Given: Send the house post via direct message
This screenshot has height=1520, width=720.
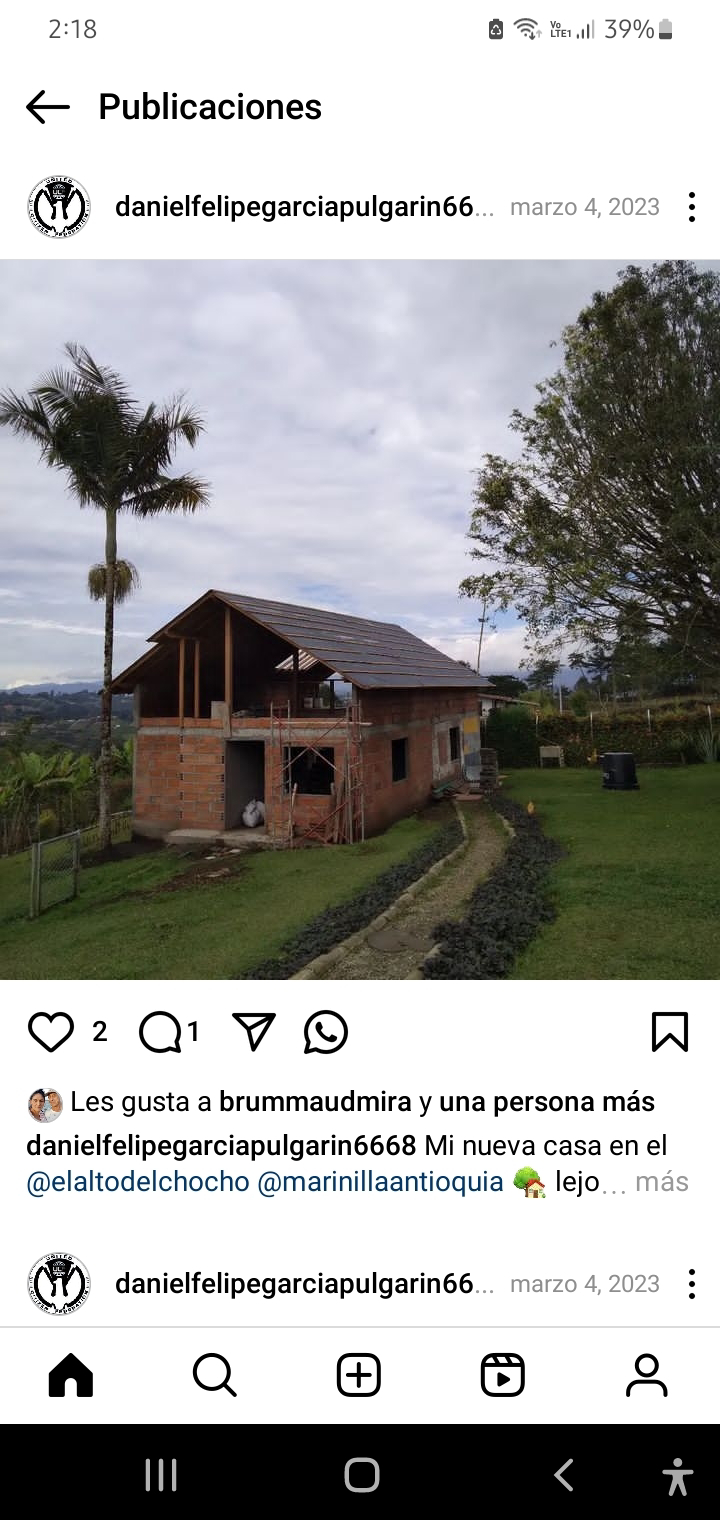Looking at the screenshot, I should (253, 1032).
